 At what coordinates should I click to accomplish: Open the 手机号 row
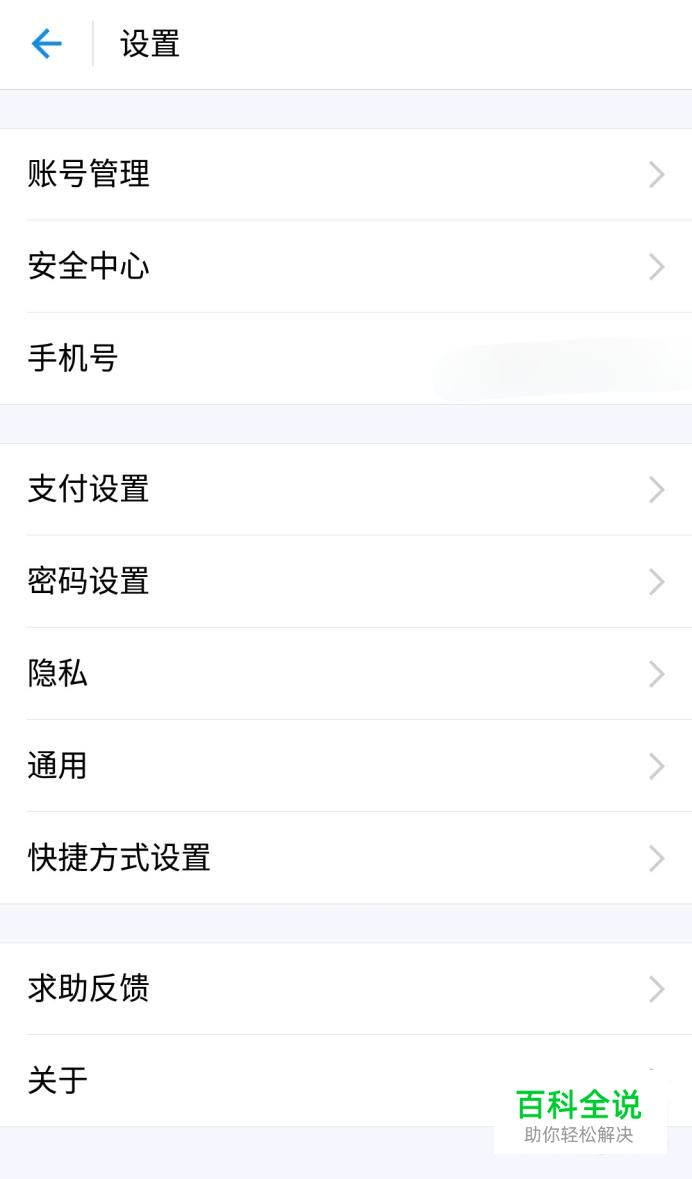pyautogui.click(x=346, y=359)
